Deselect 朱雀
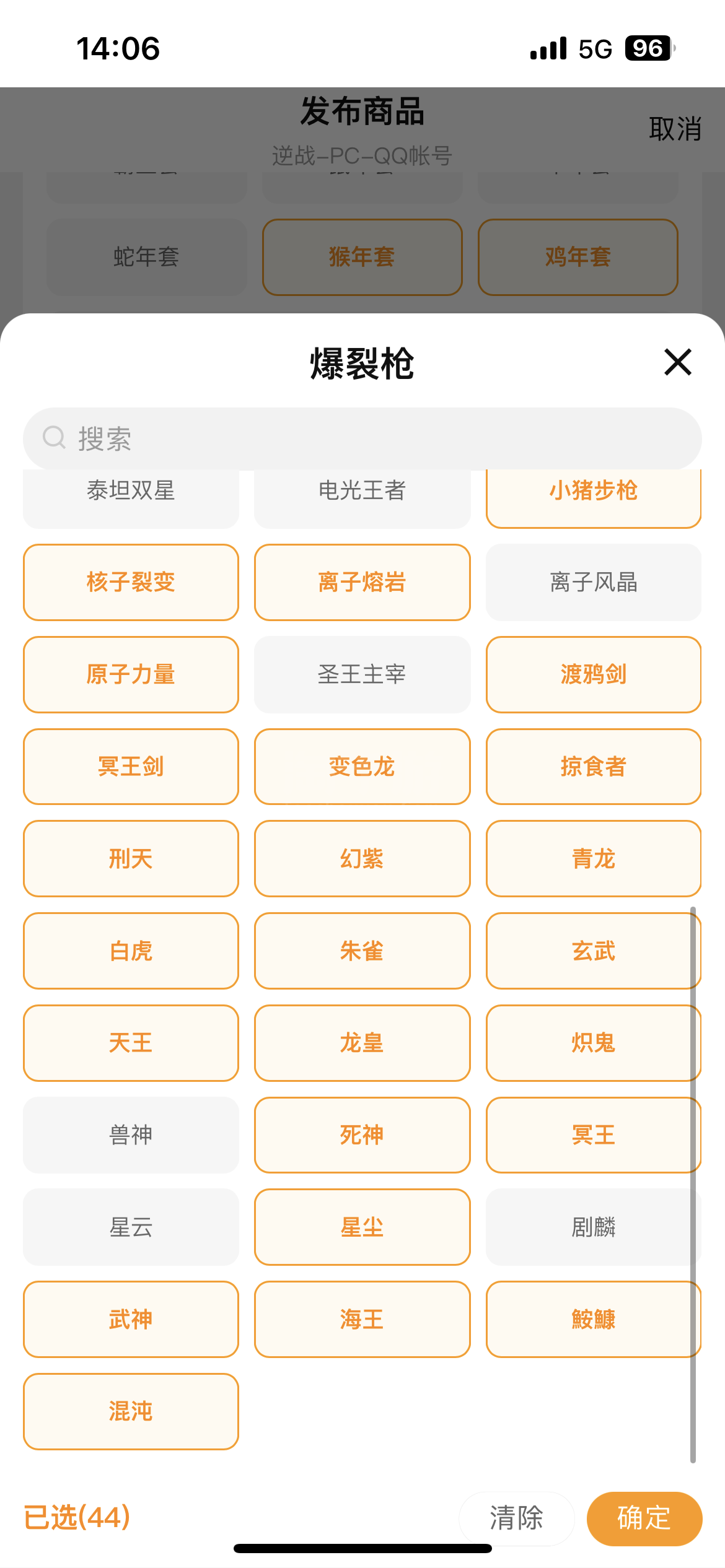 (362, 951)
